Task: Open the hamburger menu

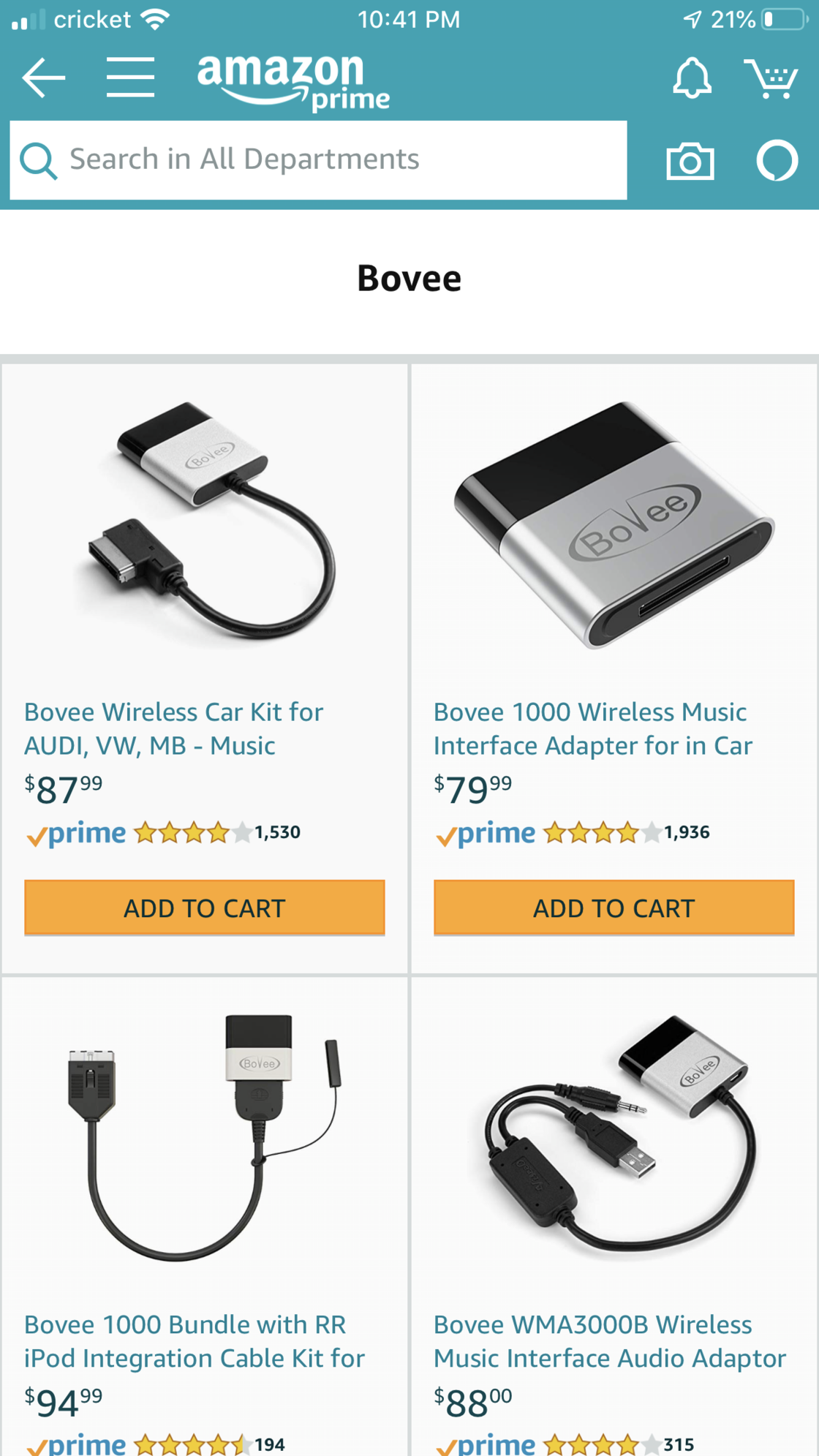Action: click(x=130, y=78)
